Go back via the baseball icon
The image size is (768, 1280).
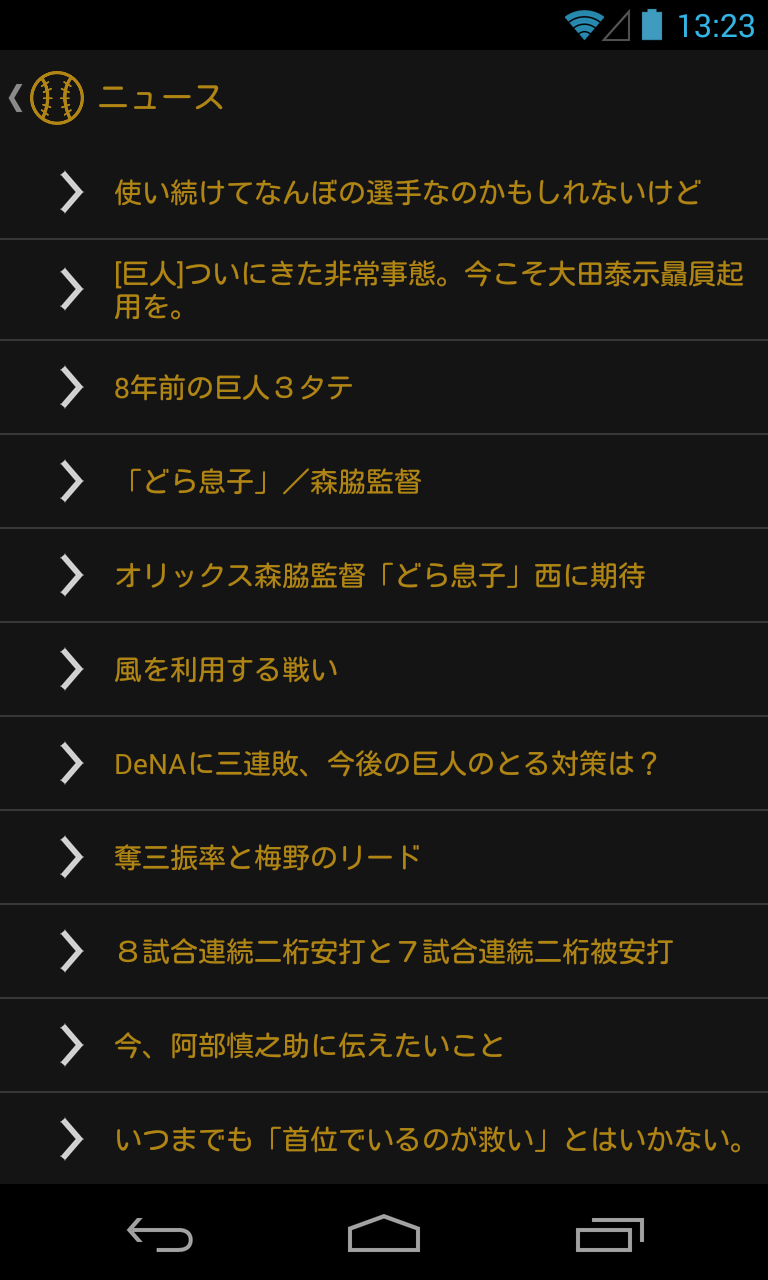[55, 98]
